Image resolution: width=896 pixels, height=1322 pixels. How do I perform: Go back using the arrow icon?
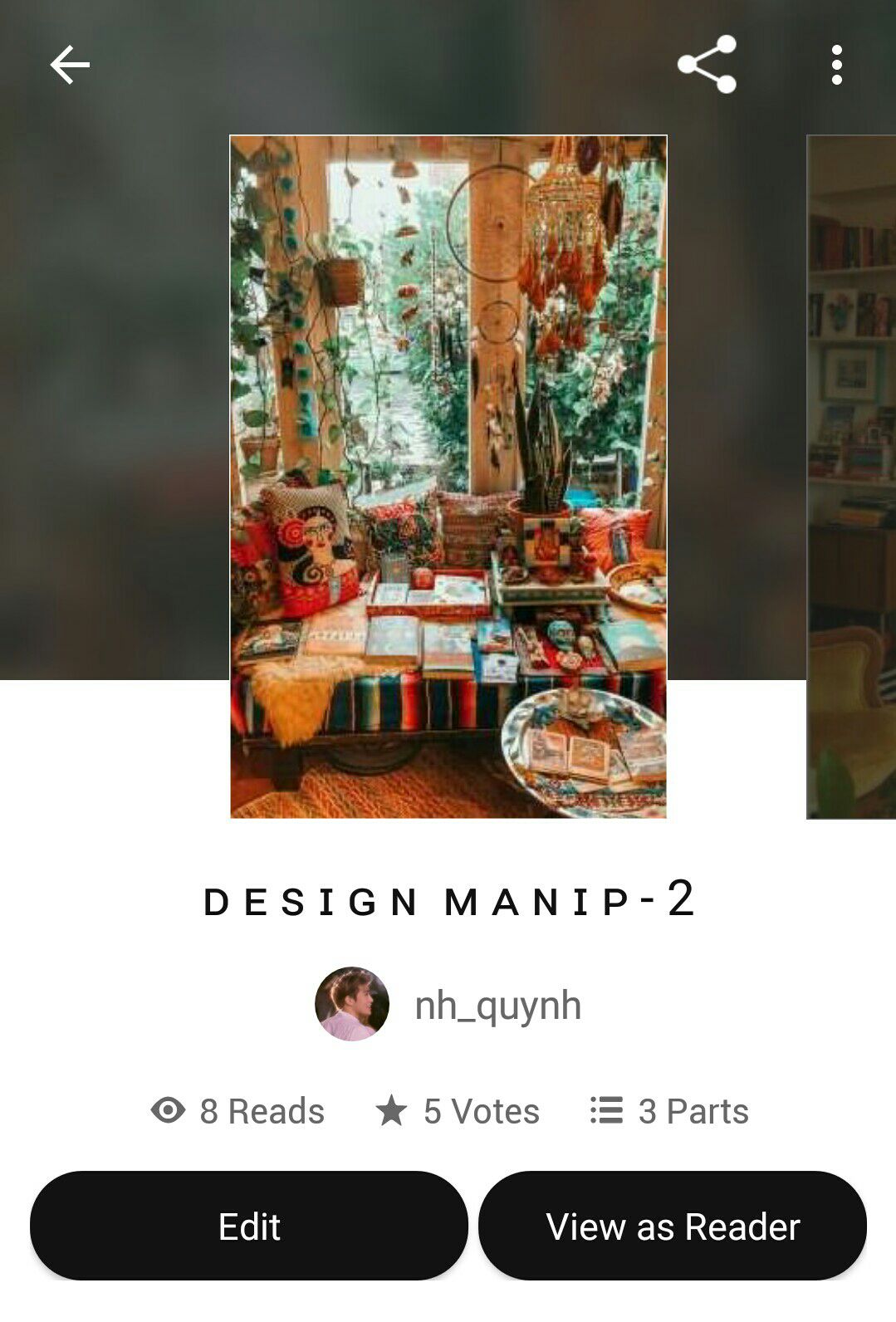click(x=70, y=65)
